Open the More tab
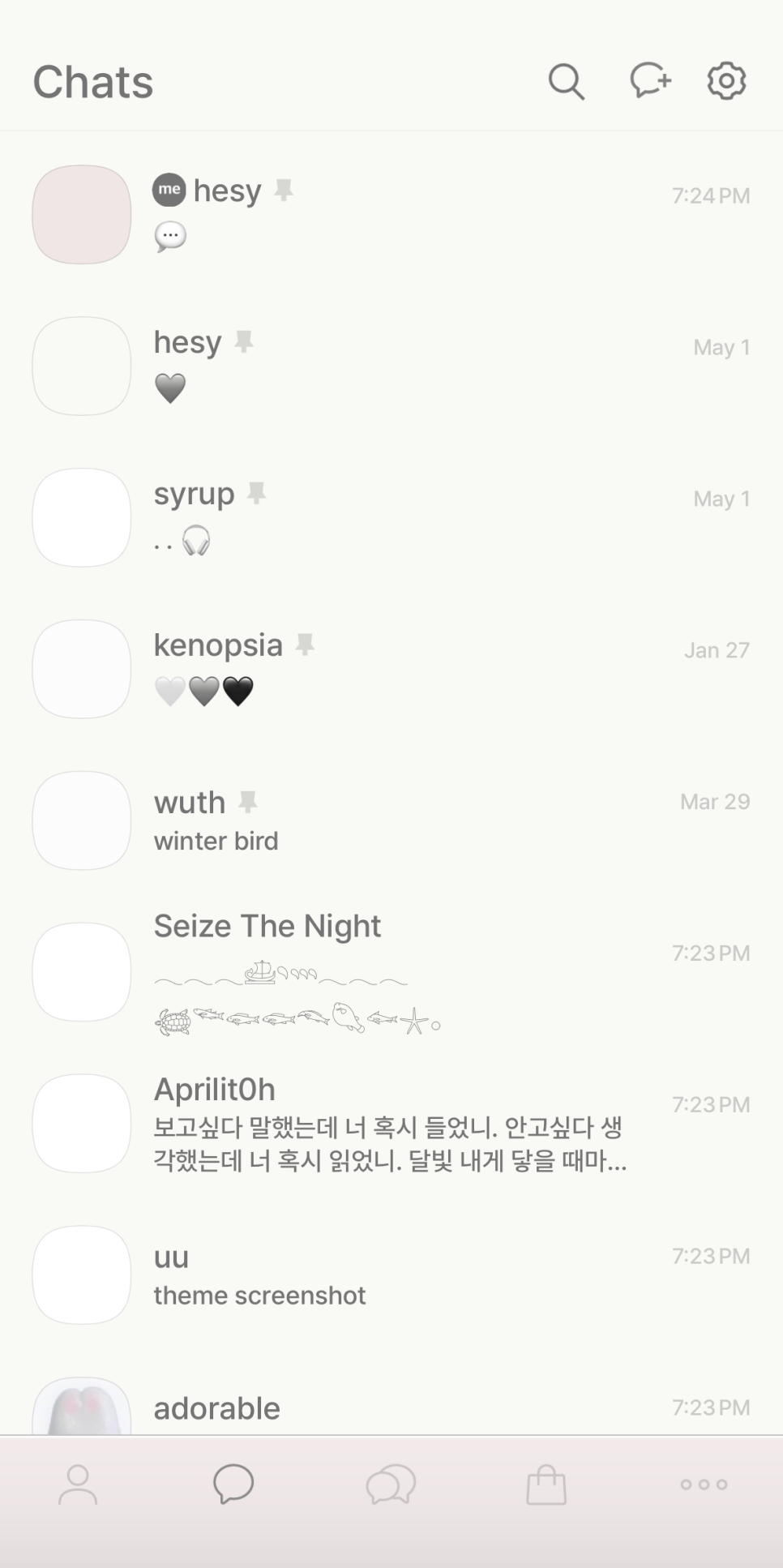The image size is (783, 1568). tap(704, 1484)
